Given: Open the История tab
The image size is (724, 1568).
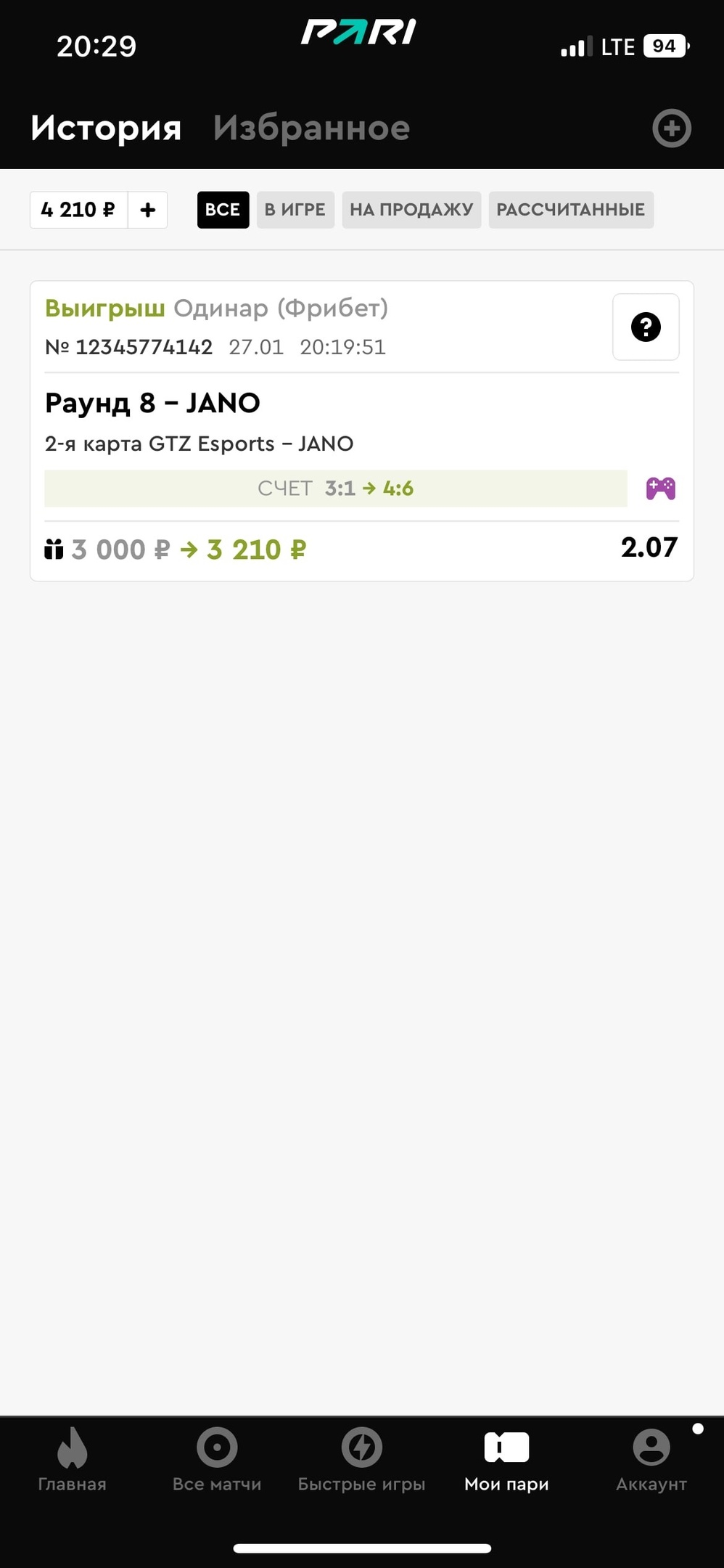Looking at the screenshot, I should (106, 128).
